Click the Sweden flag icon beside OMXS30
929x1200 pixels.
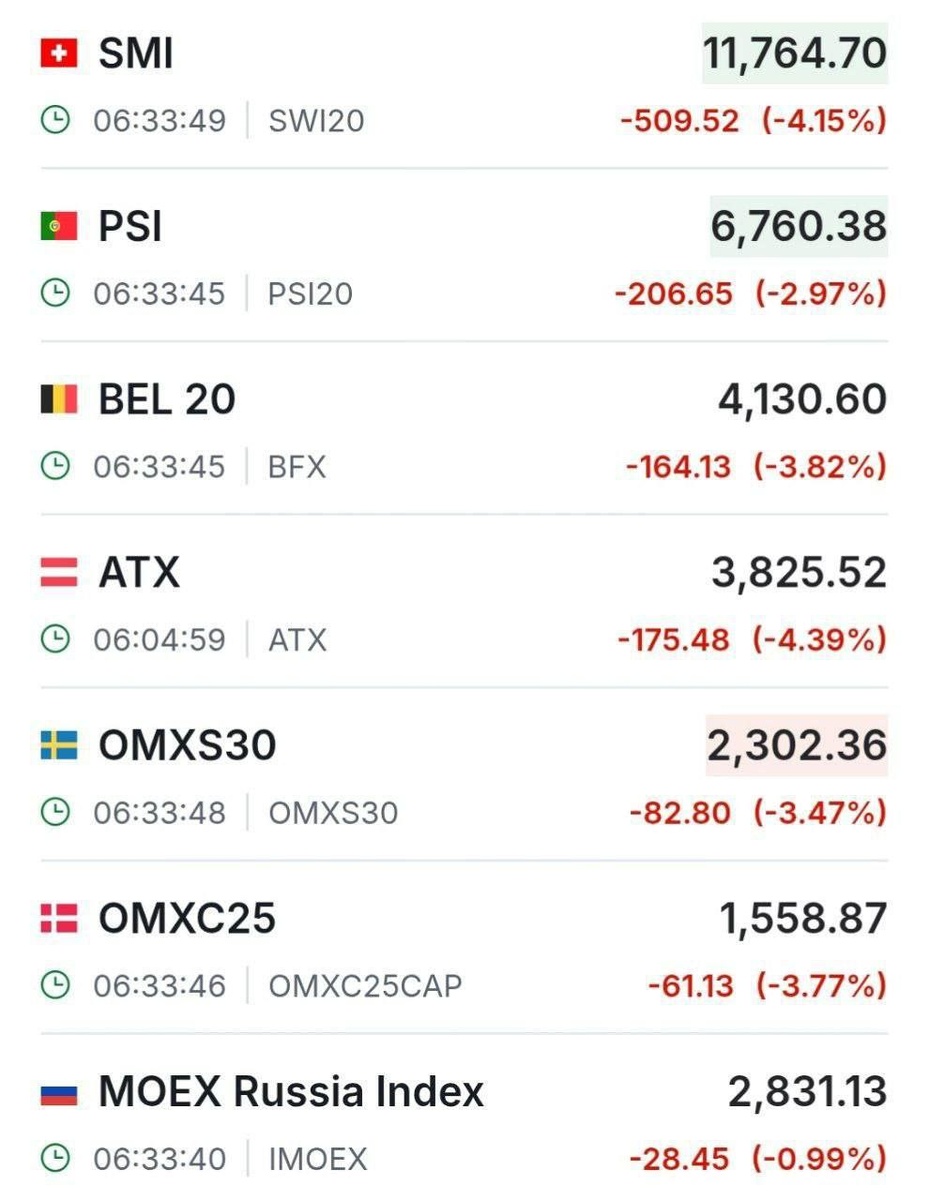coord(58,745)
